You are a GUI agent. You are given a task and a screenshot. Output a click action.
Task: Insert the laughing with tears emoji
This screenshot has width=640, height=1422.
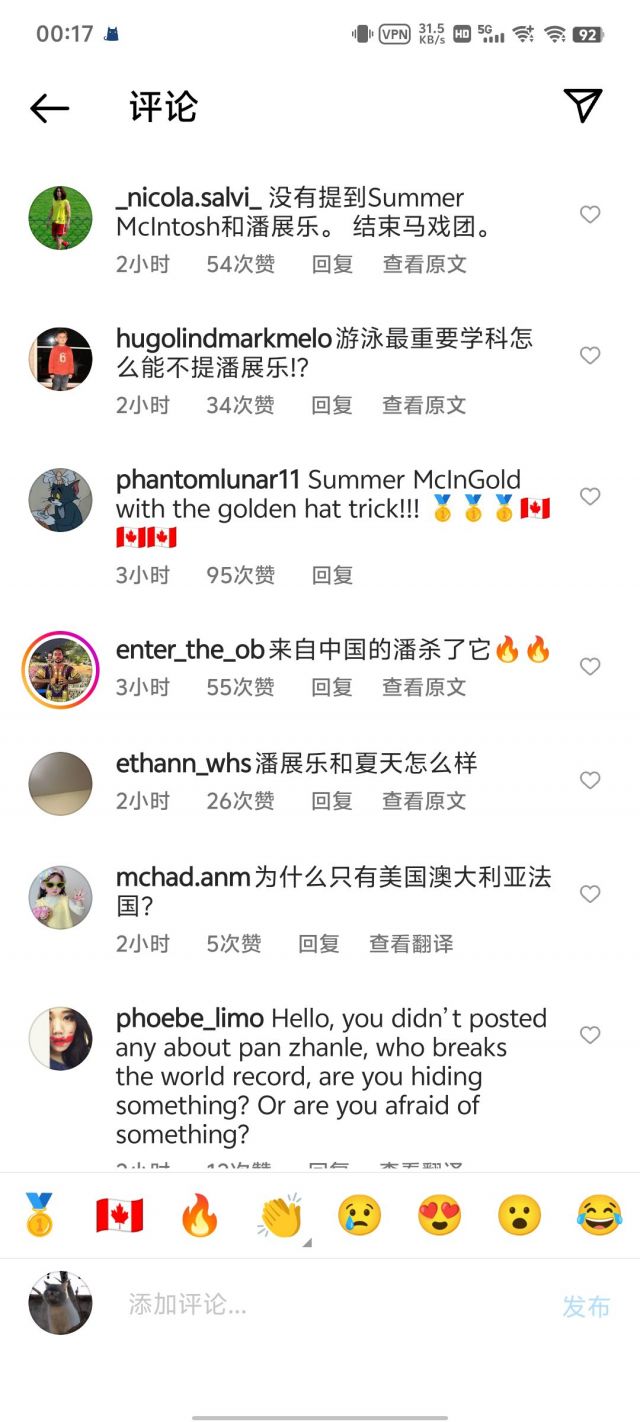pos(599,1215)
